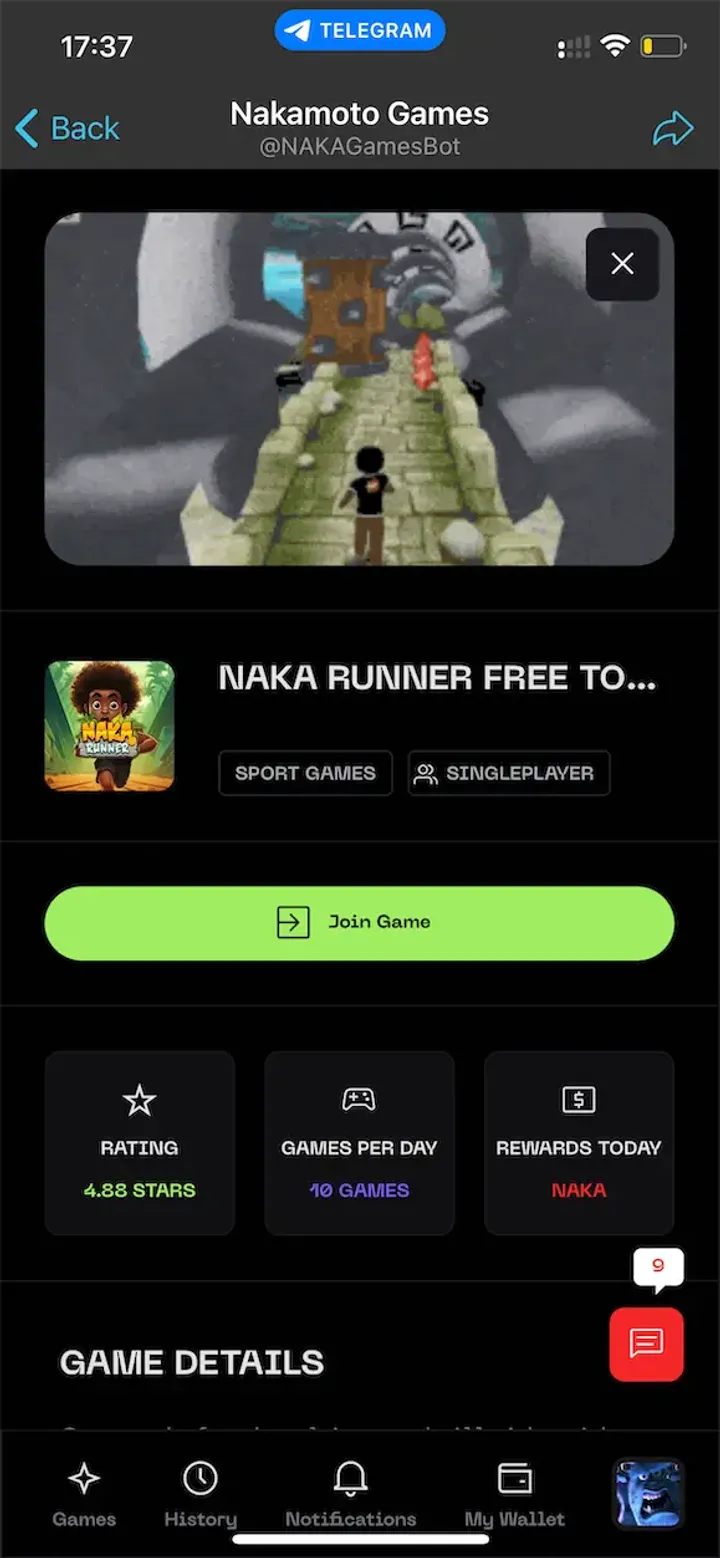Toggle the unread count badge showing 9

pos(657,1266)
